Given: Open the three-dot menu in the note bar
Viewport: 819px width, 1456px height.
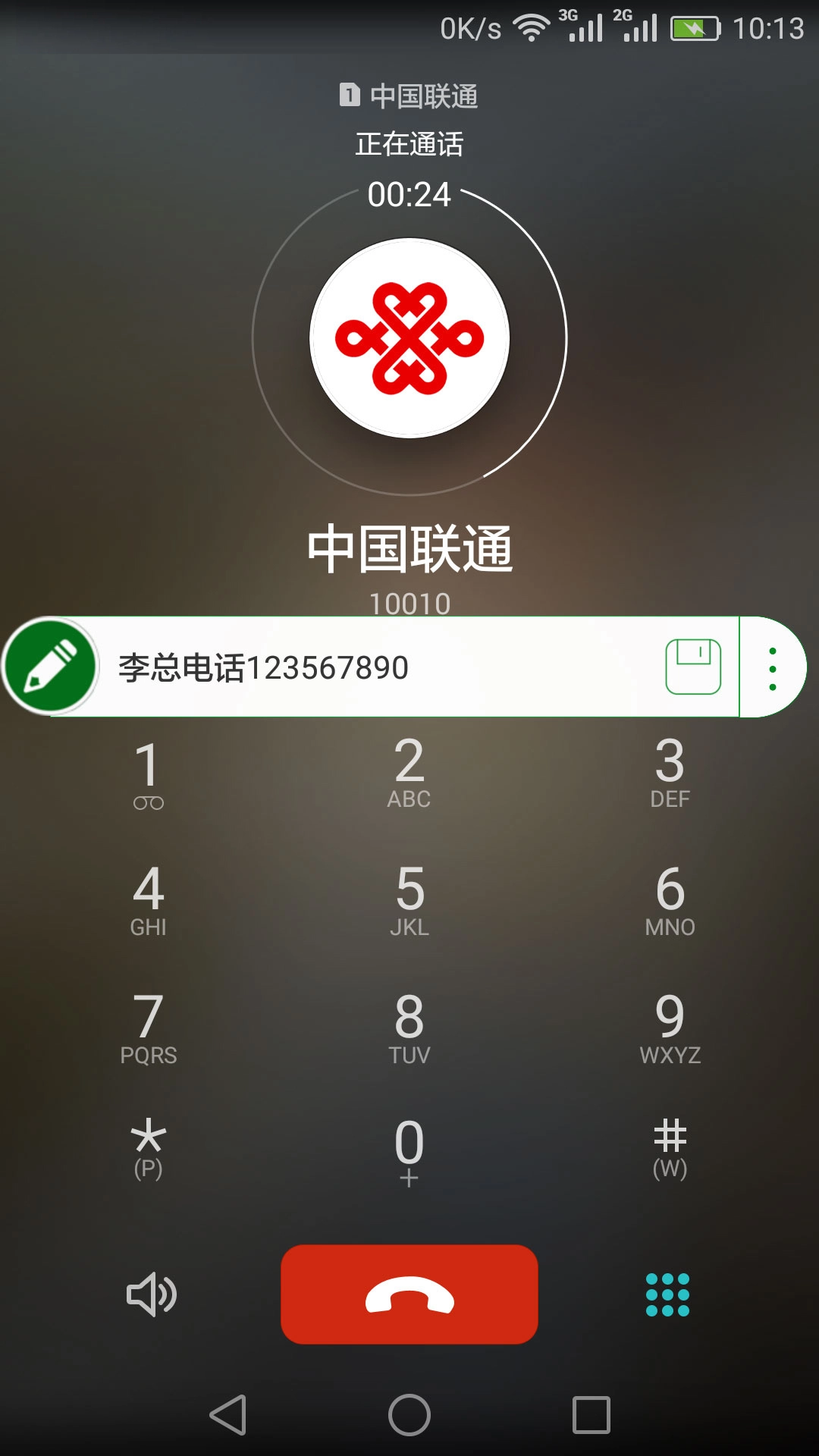Looking at the screenshot, I should coord(772,668).
